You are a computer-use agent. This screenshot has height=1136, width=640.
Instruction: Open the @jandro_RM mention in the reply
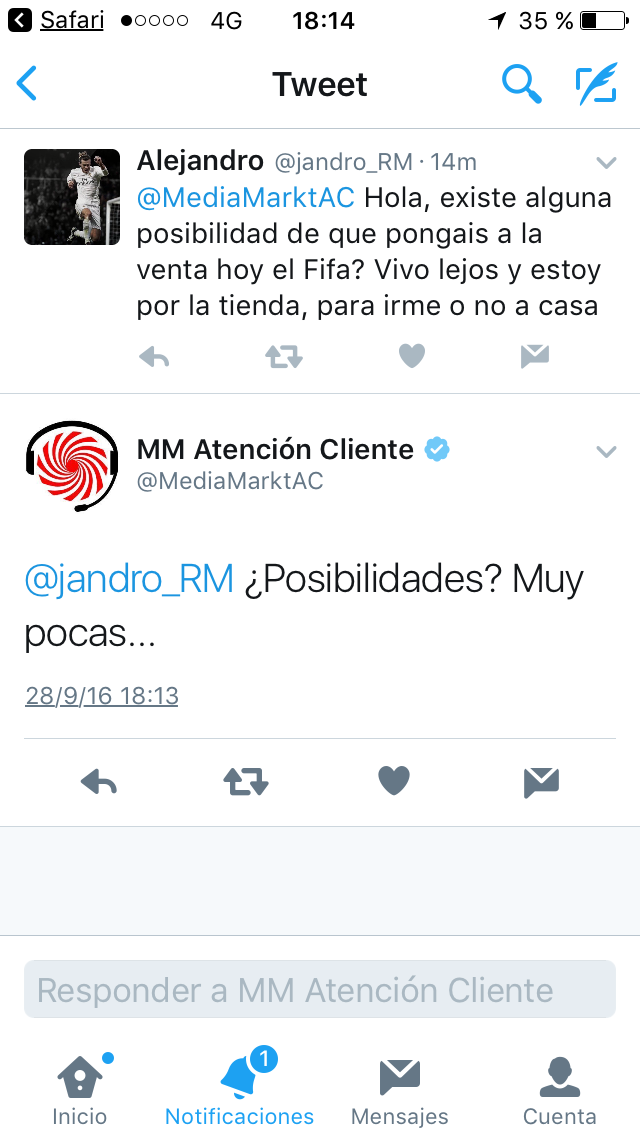click(x=129, y=579)
